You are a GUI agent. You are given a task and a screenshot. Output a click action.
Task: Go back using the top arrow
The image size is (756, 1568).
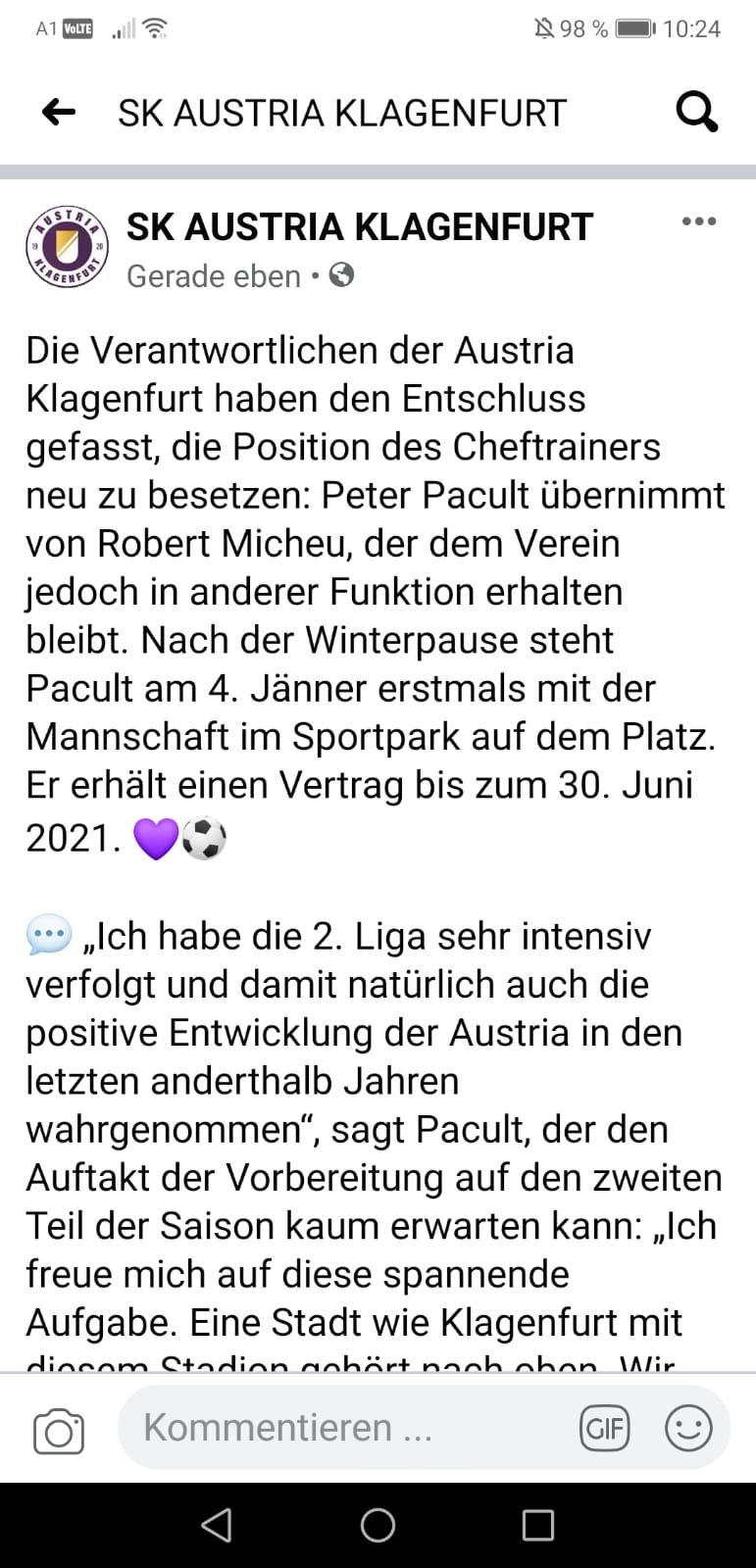pyautogui.click(x=59, y=113)
